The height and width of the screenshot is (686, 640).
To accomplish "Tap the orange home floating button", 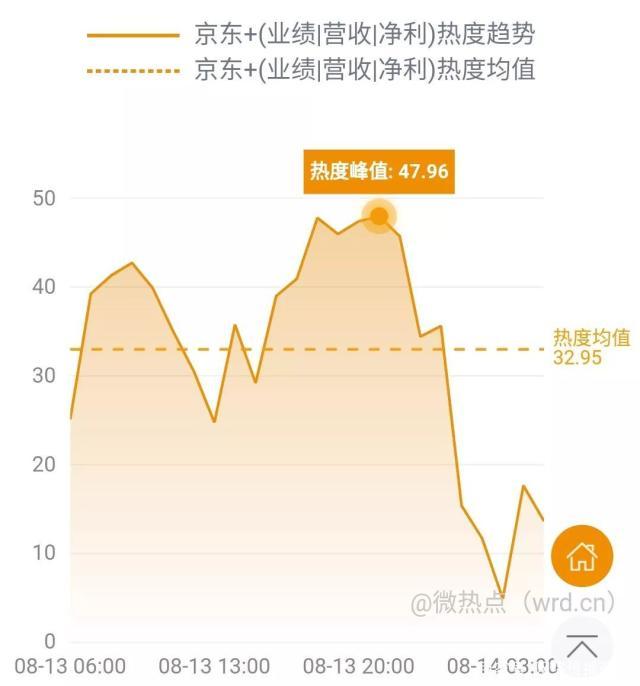I will (581, 556).
